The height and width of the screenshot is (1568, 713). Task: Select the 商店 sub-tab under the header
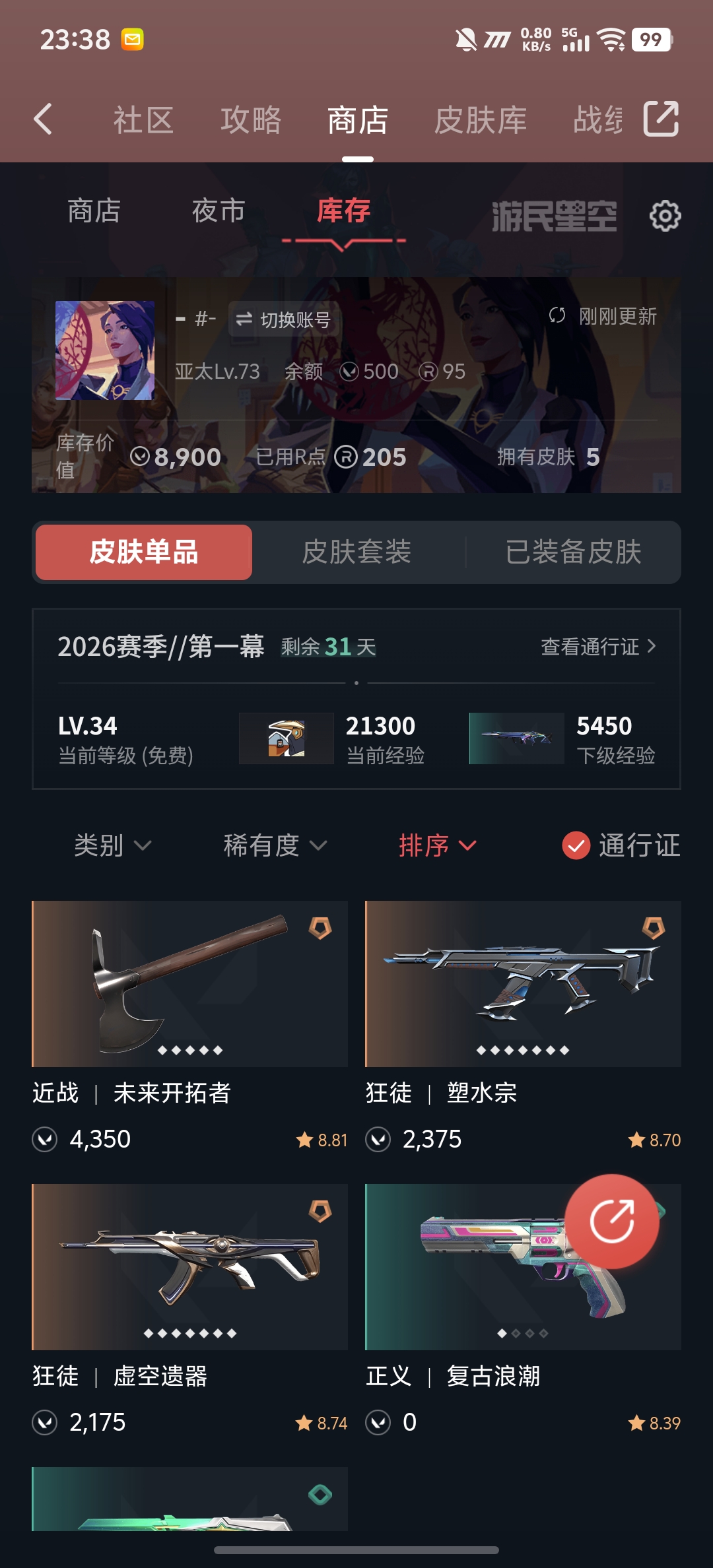click(94, 211)
